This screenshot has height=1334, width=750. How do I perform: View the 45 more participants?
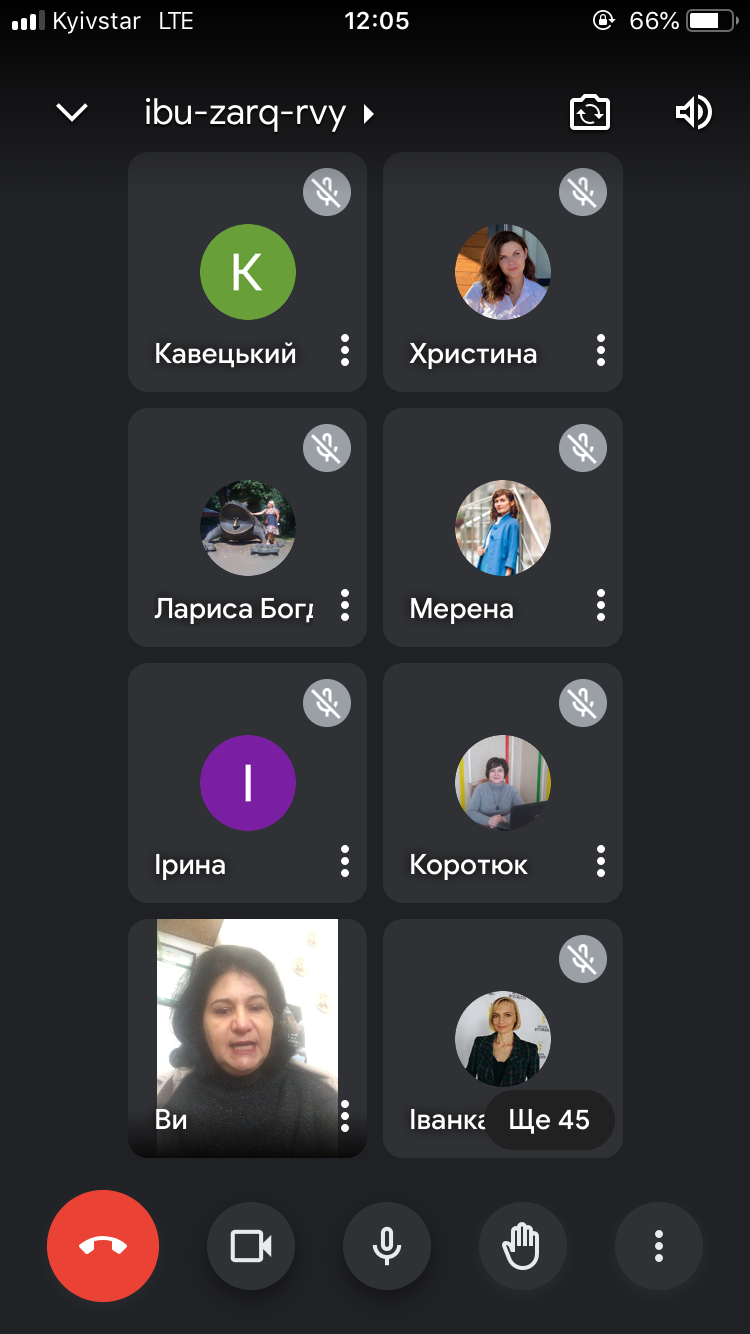549,1120
